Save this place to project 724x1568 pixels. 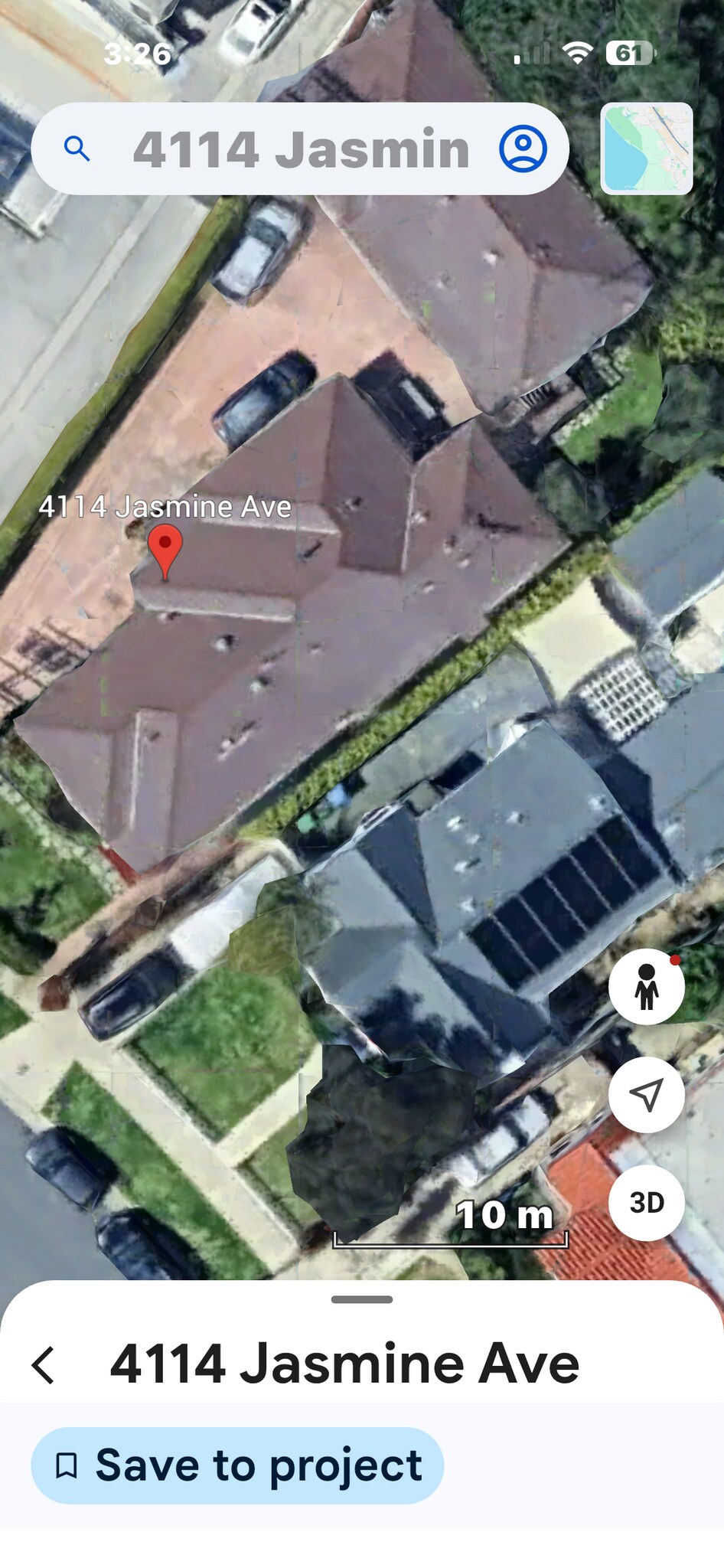[237, 1466]
